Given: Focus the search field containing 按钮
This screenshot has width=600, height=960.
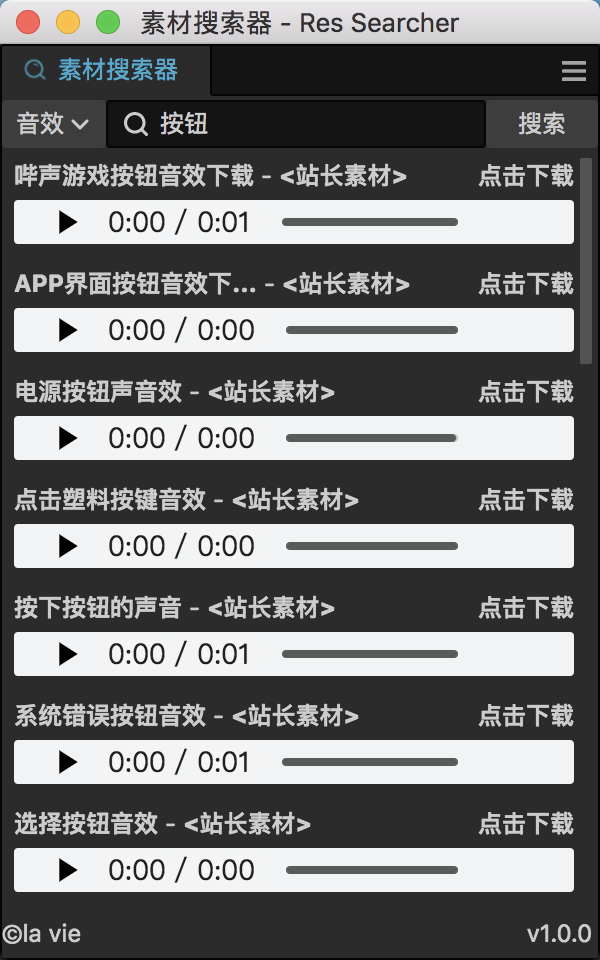Looking at the screenshot, I should pyautogui.click(x=300, y=123).
